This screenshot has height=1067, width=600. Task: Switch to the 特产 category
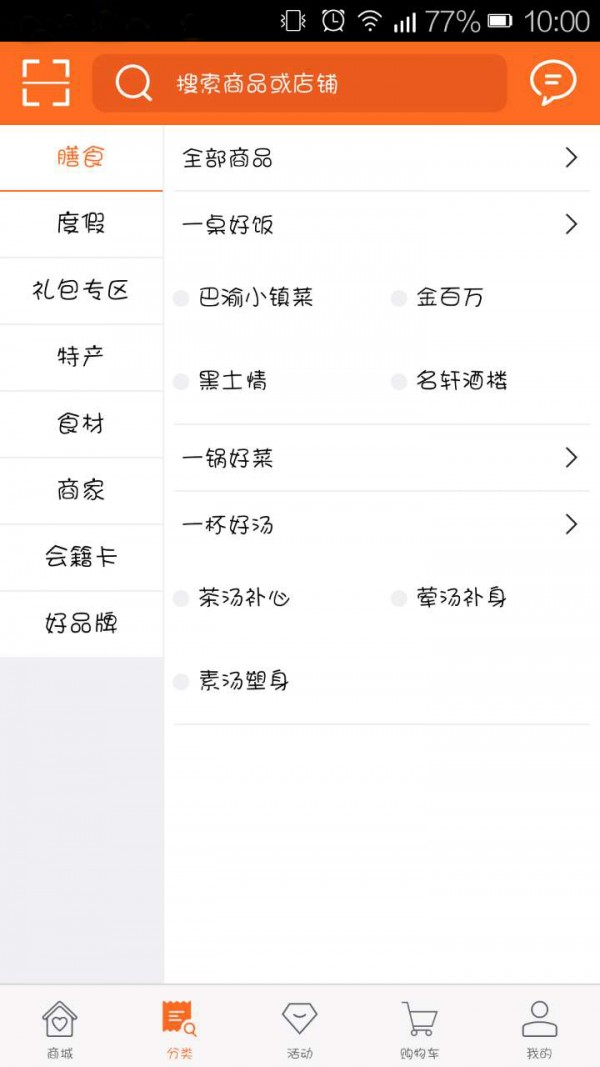(x=81, y=356)
